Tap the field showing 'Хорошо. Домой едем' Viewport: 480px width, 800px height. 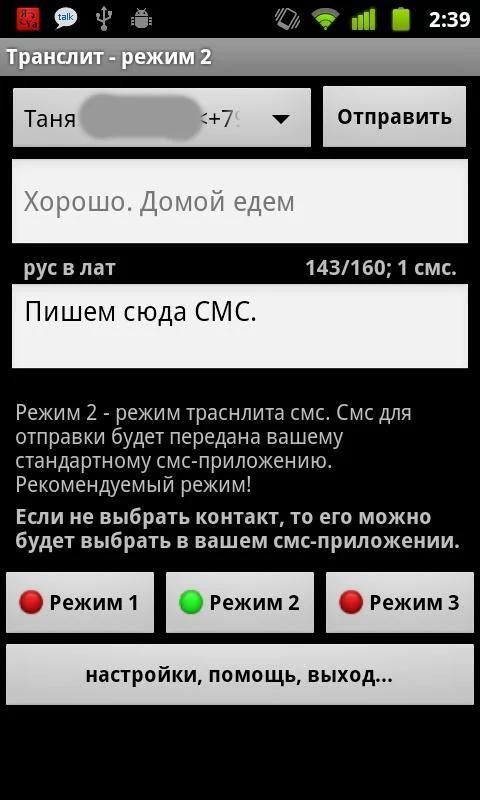pyautogui.click(x=240, y=201)
